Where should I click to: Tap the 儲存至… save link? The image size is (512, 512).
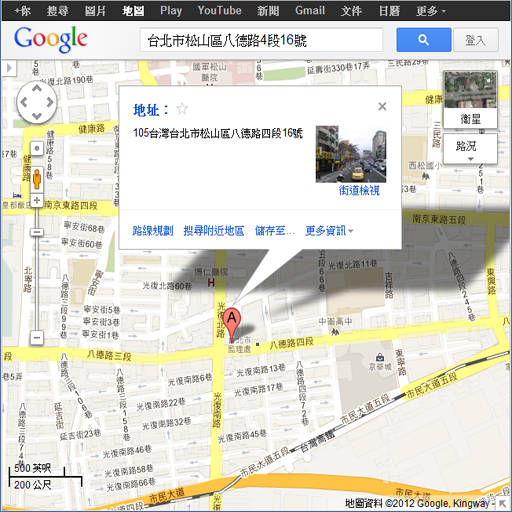click(275, 230)
